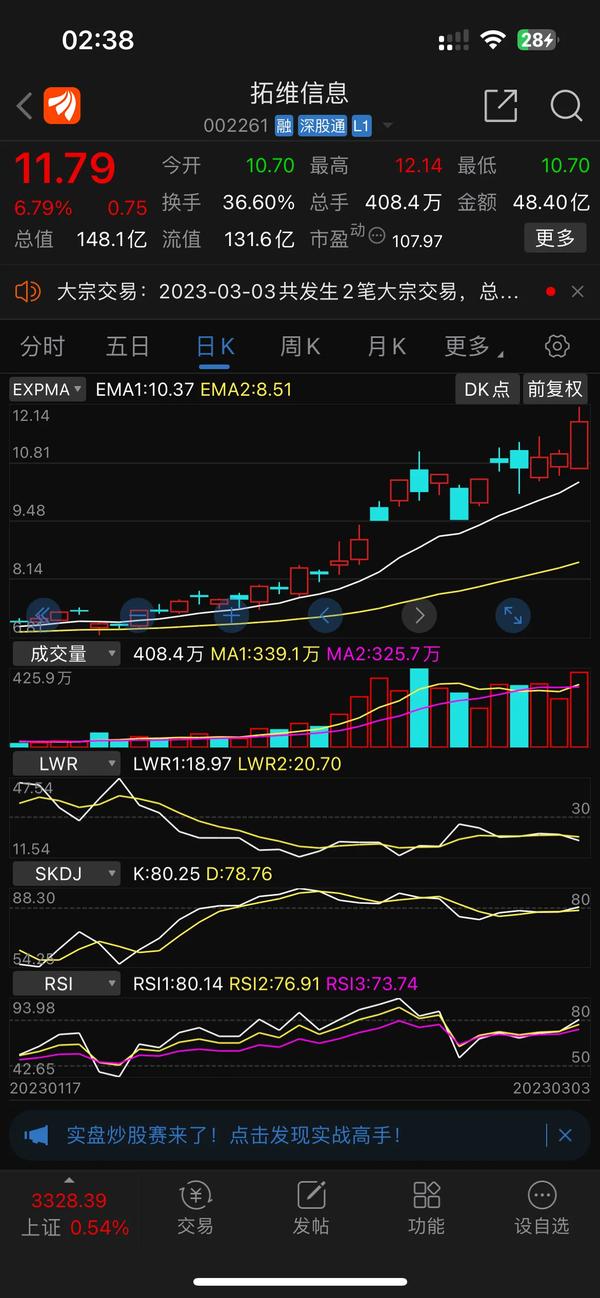Tap the DK点 button
The image size is (600, 1298).
(x=487, y=389)
